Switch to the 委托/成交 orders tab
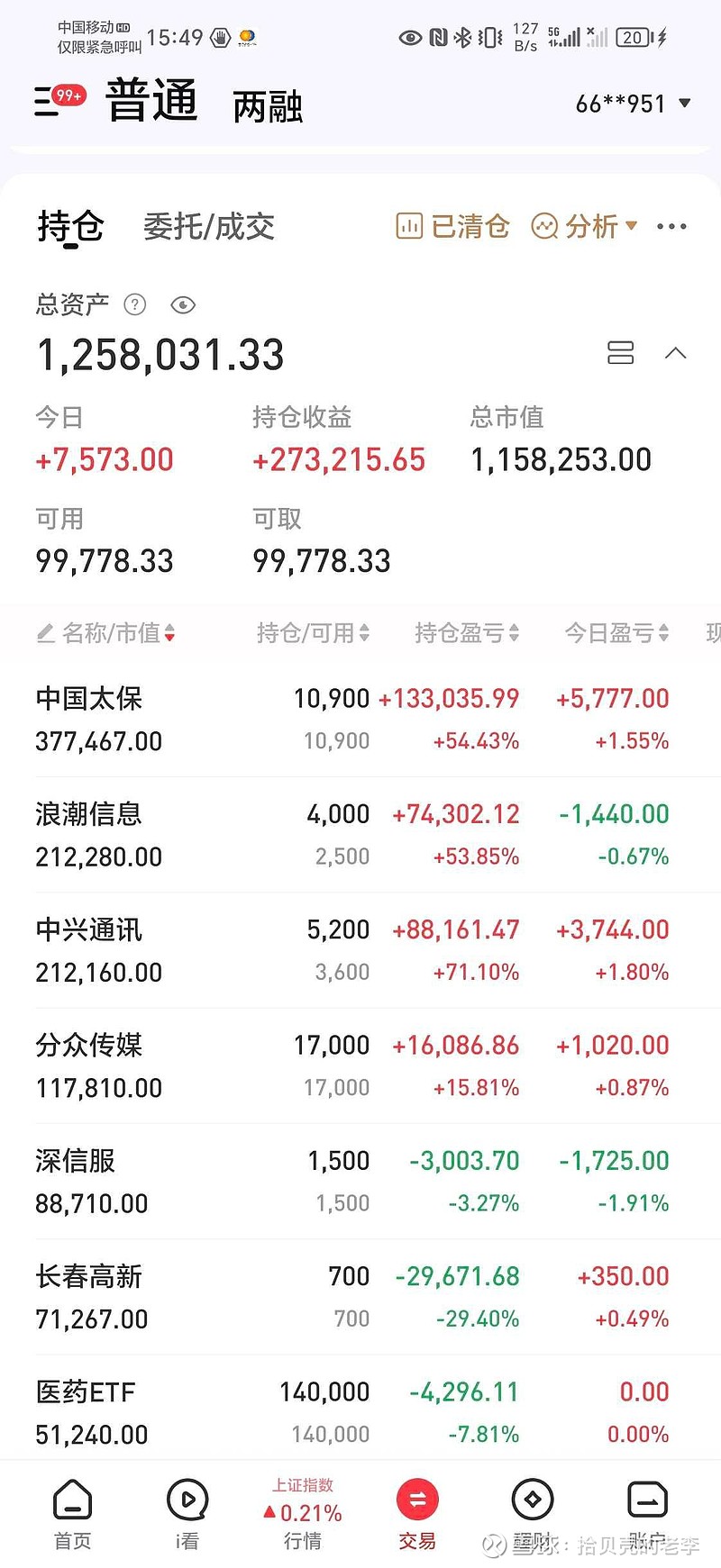721x1568 pixels. click(208, 226)
